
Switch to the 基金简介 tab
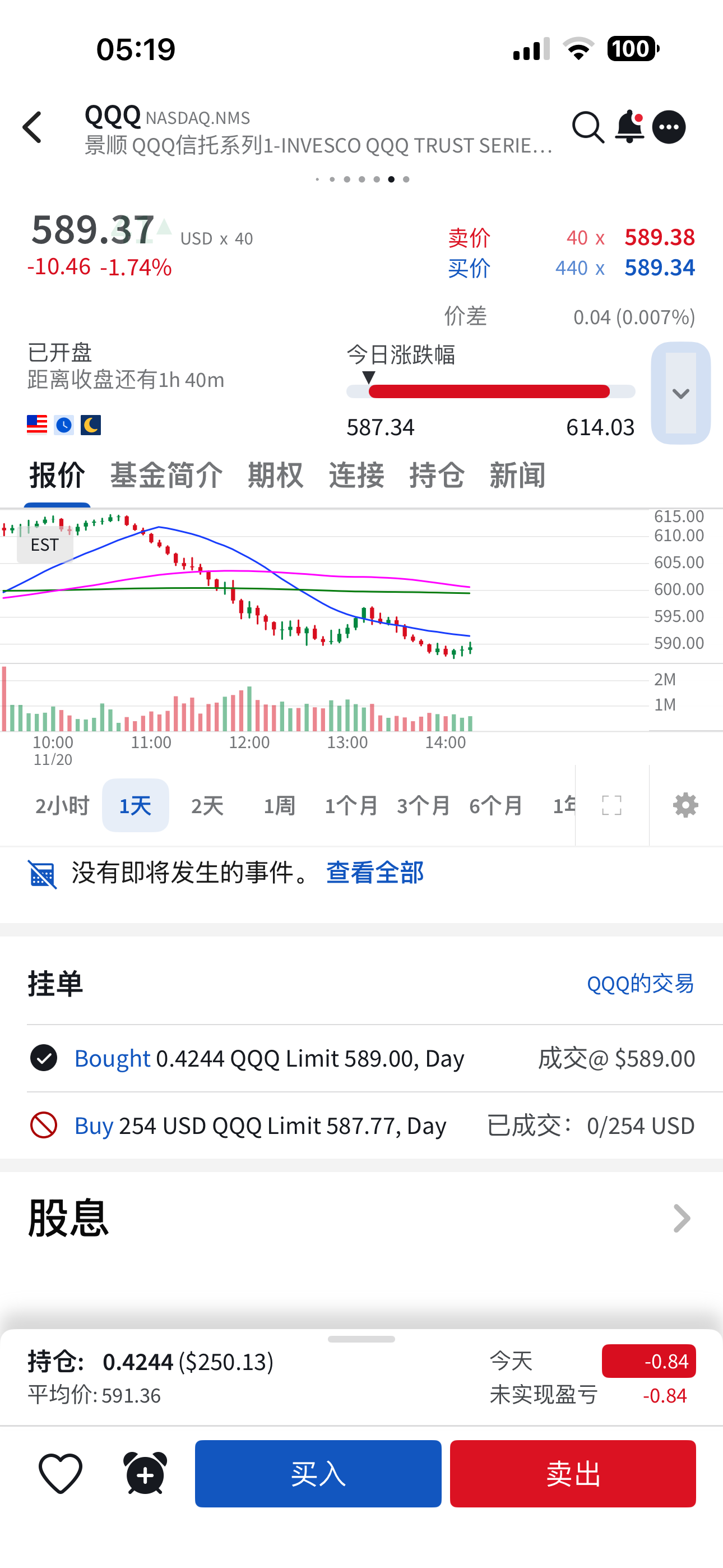166,476
